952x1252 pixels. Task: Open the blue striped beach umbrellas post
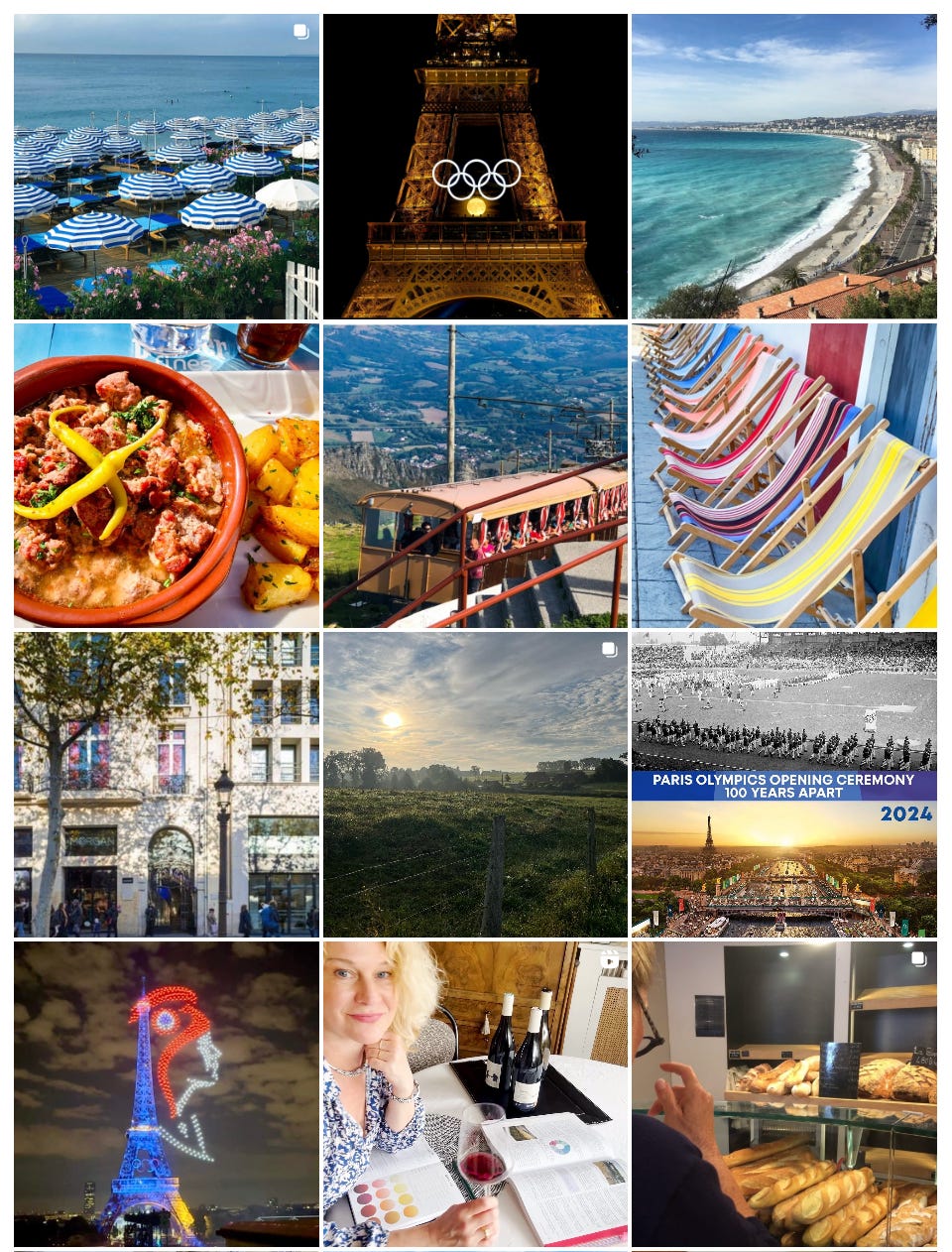click(x=167, y=167)
